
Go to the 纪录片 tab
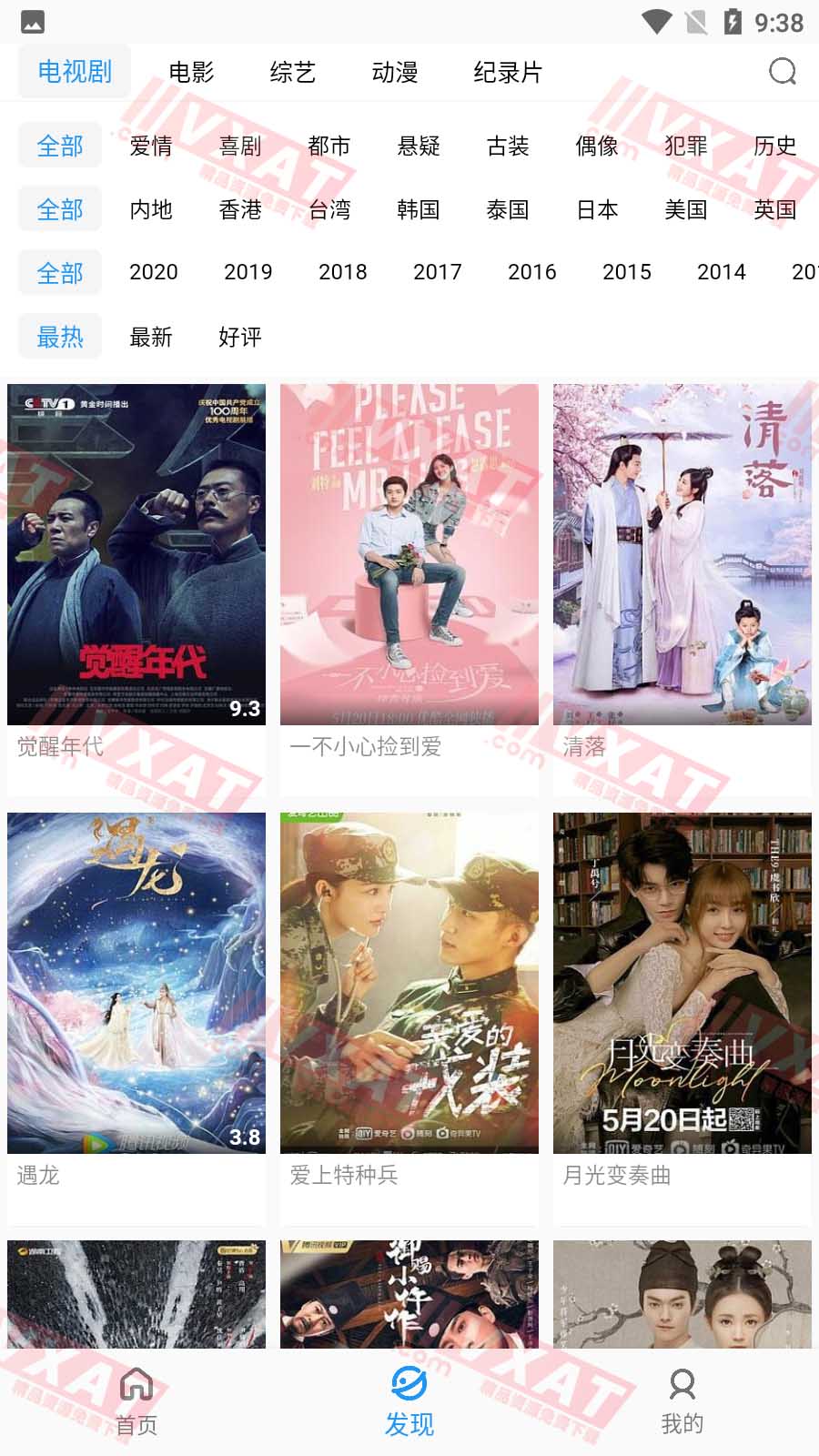pyautogui.click(x=507, y=72)
